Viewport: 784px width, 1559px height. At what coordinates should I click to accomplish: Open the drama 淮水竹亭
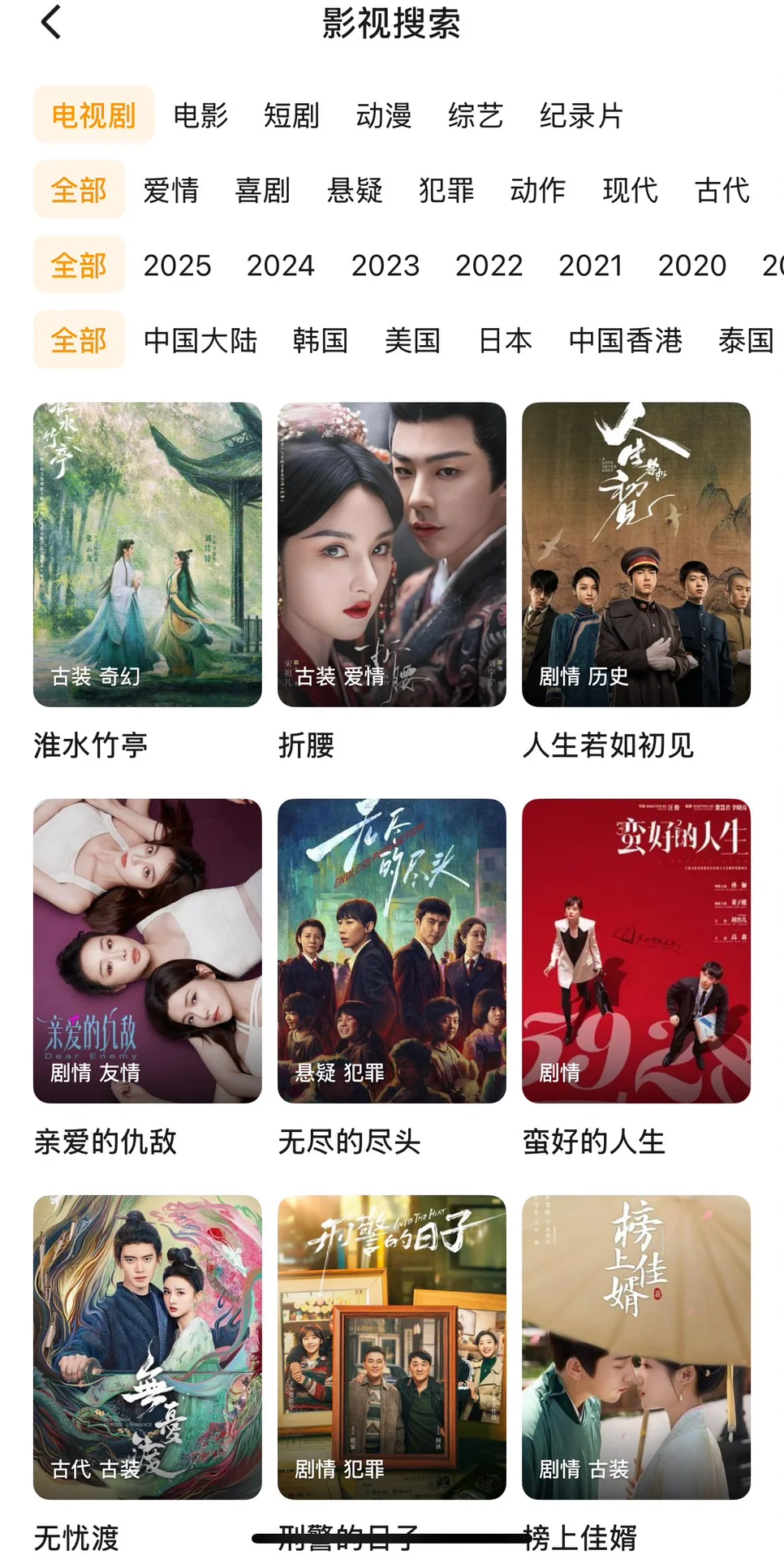point(147,555)
